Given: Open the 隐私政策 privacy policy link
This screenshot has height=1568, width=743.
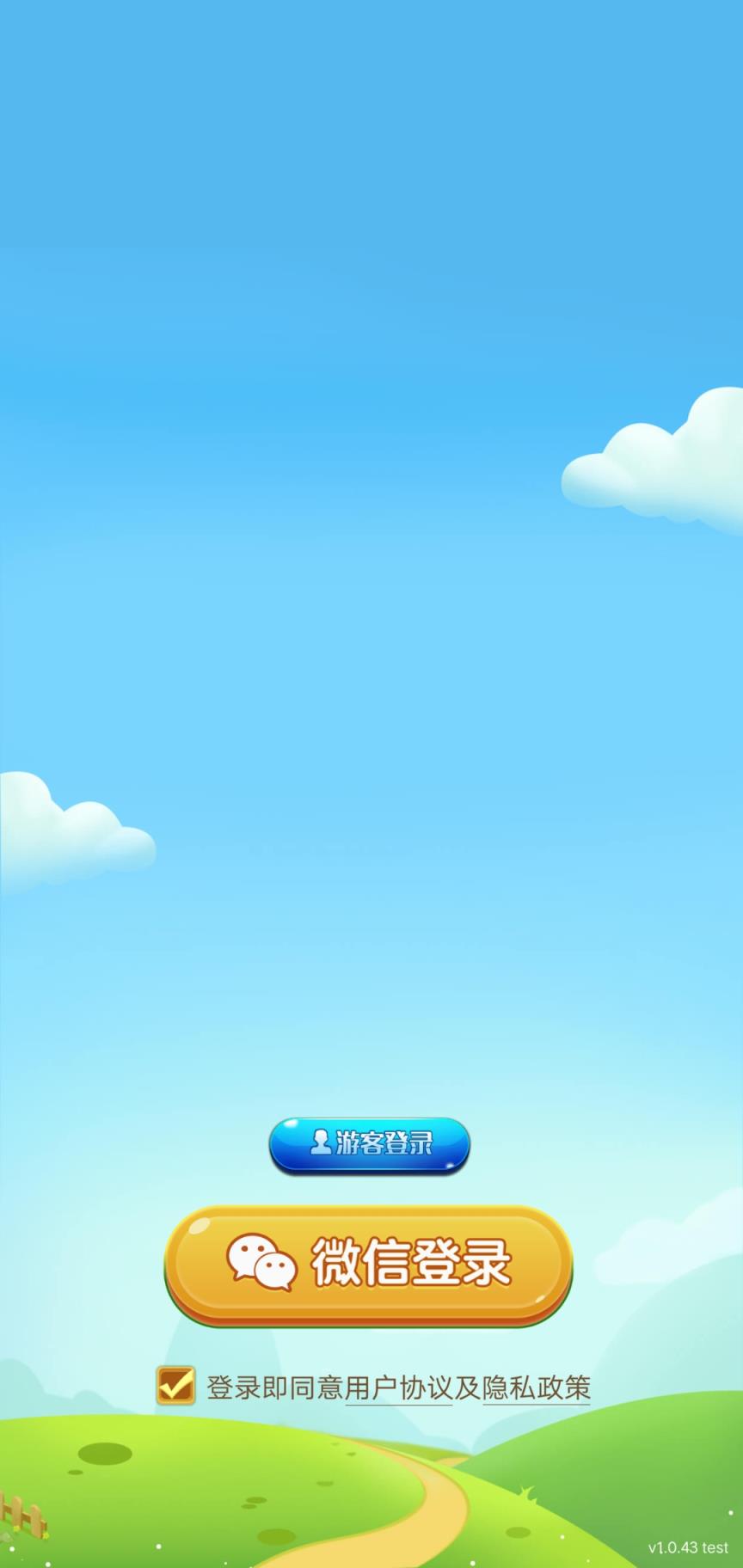Looking at the screenshot, I should coord(536,1387).
